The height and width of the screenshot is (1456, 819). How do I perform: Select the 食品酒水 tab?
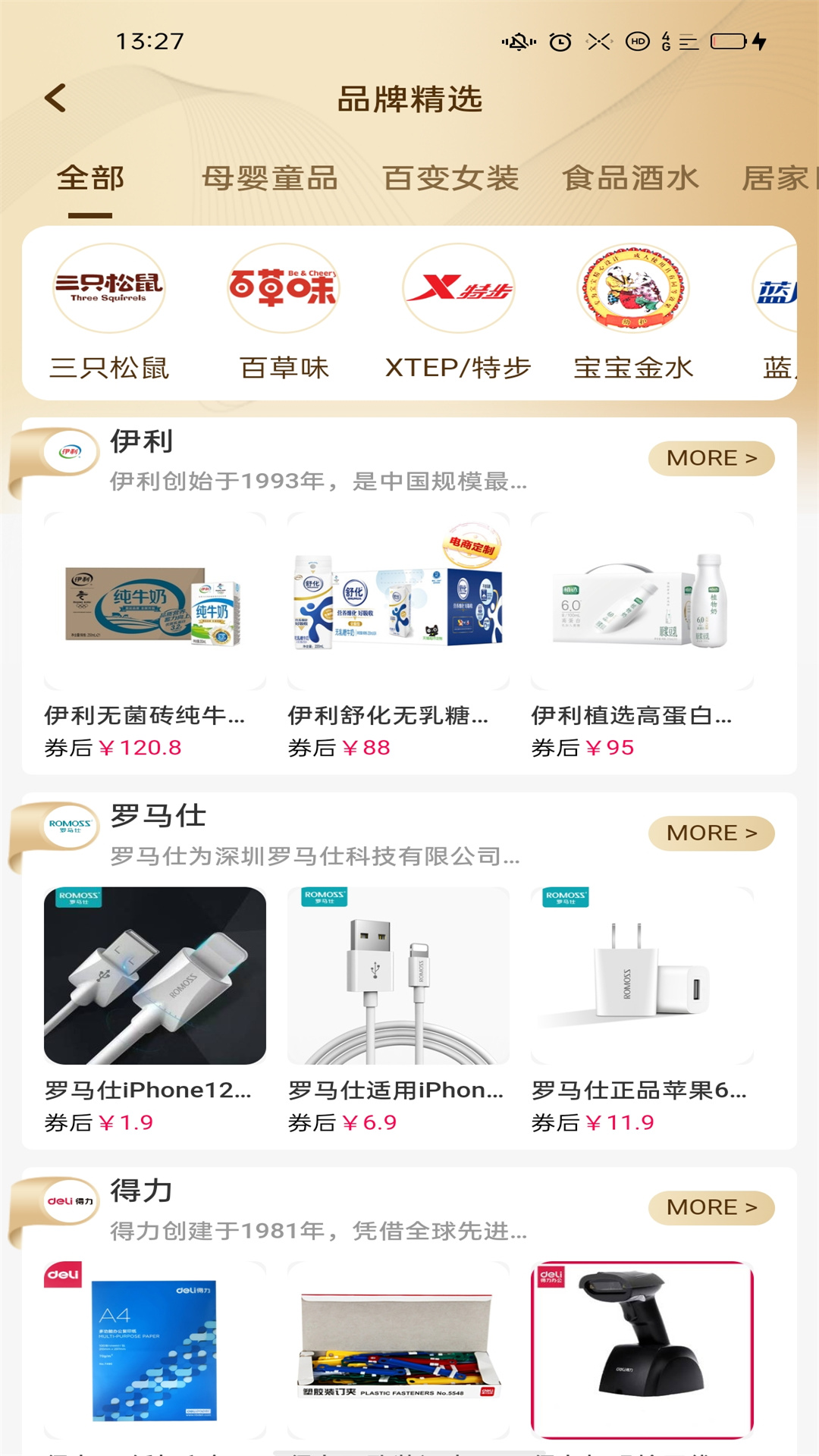(x=630, y=179)
